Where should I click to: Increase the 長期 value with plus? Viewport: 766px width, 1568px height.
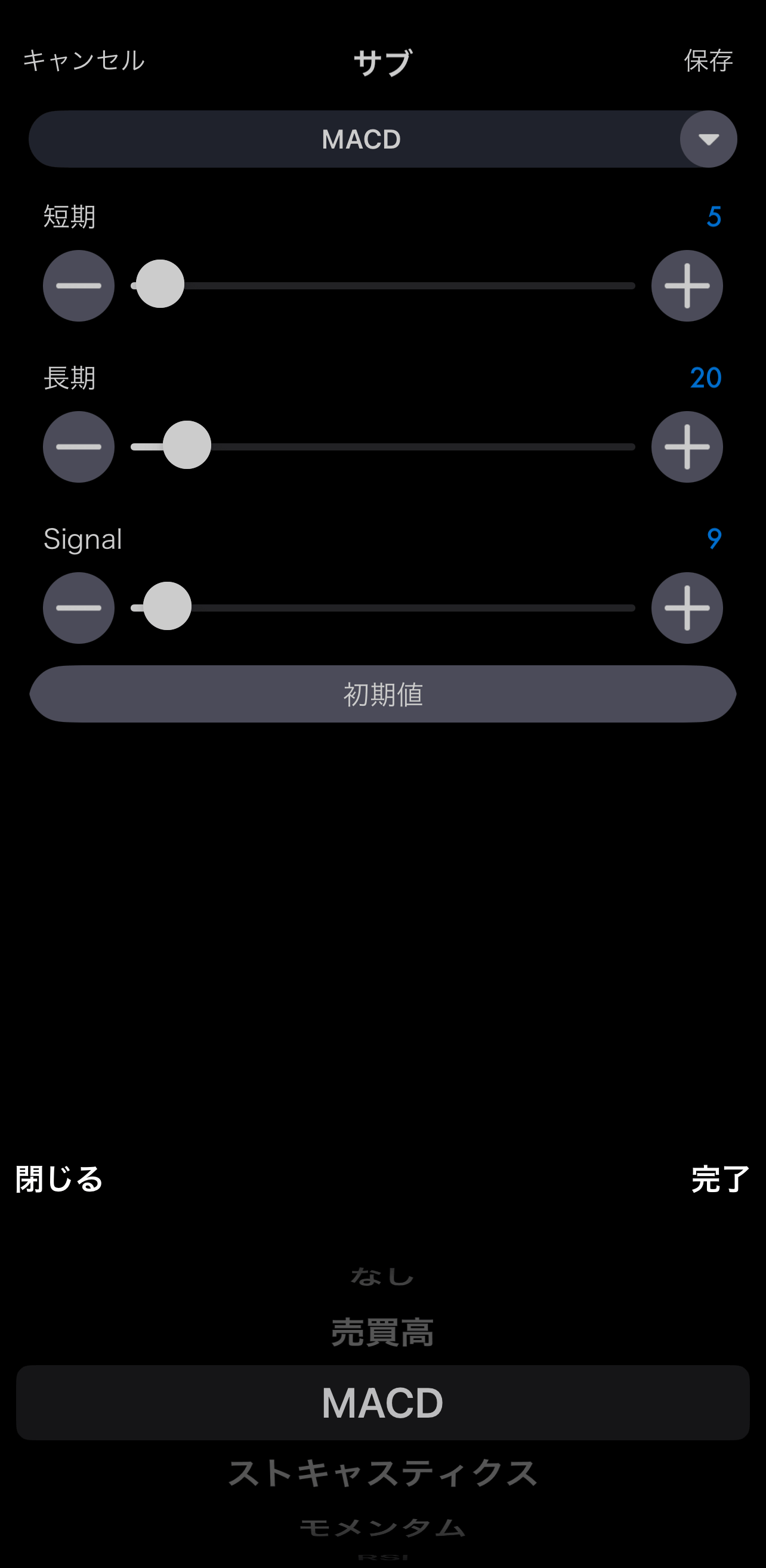click(x=687, y=447)
